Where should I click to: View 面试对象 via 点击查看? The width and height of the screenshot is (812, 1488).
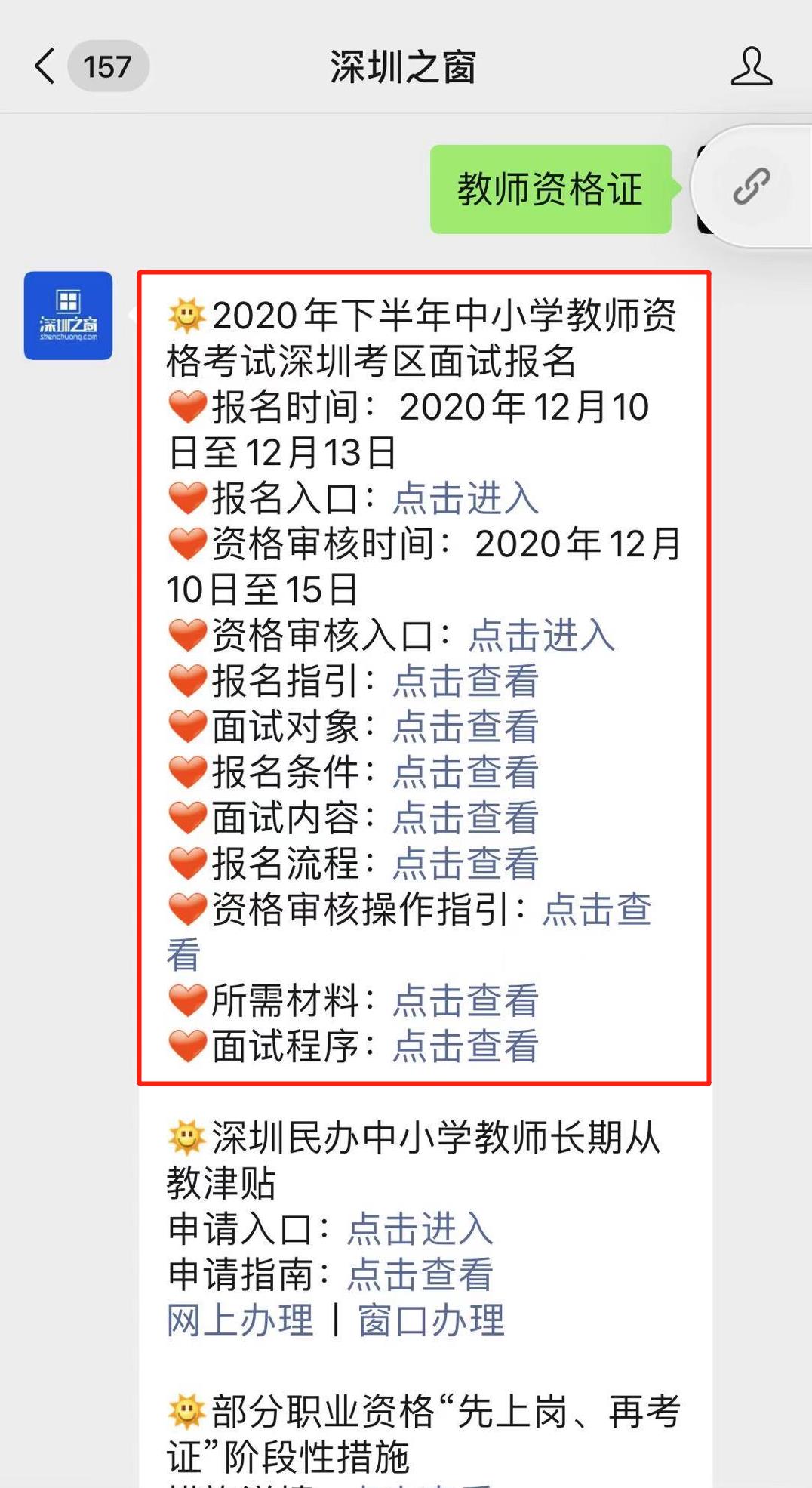(466, 727)
